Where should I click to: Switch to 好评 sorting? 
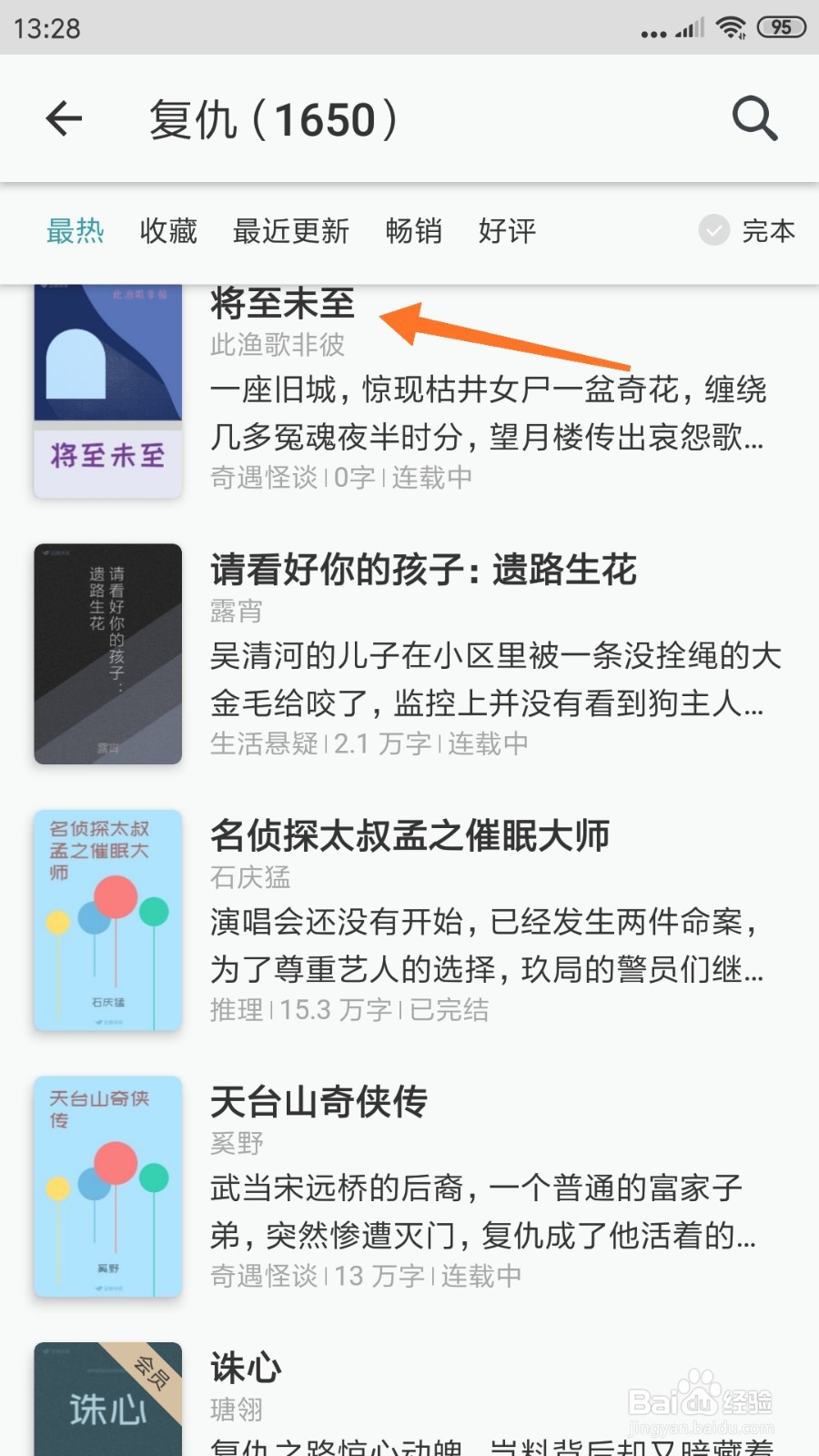coord(506,232)
